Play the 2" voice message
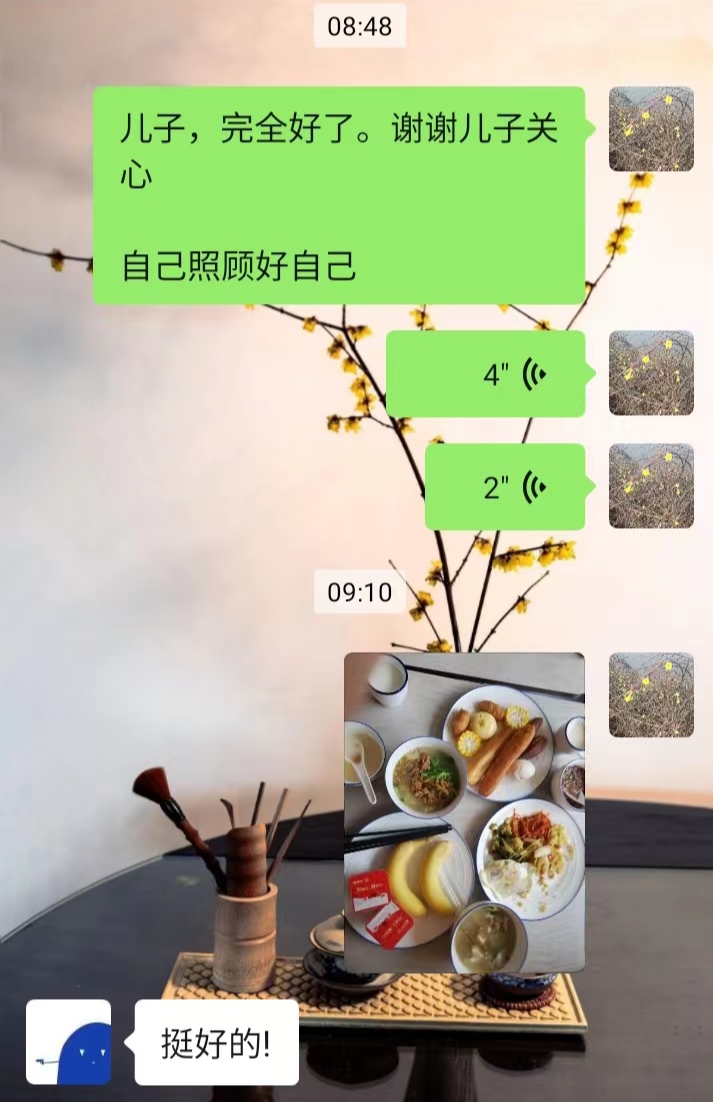This screenshot has width=713, height=1102. (x=505, y=487)
